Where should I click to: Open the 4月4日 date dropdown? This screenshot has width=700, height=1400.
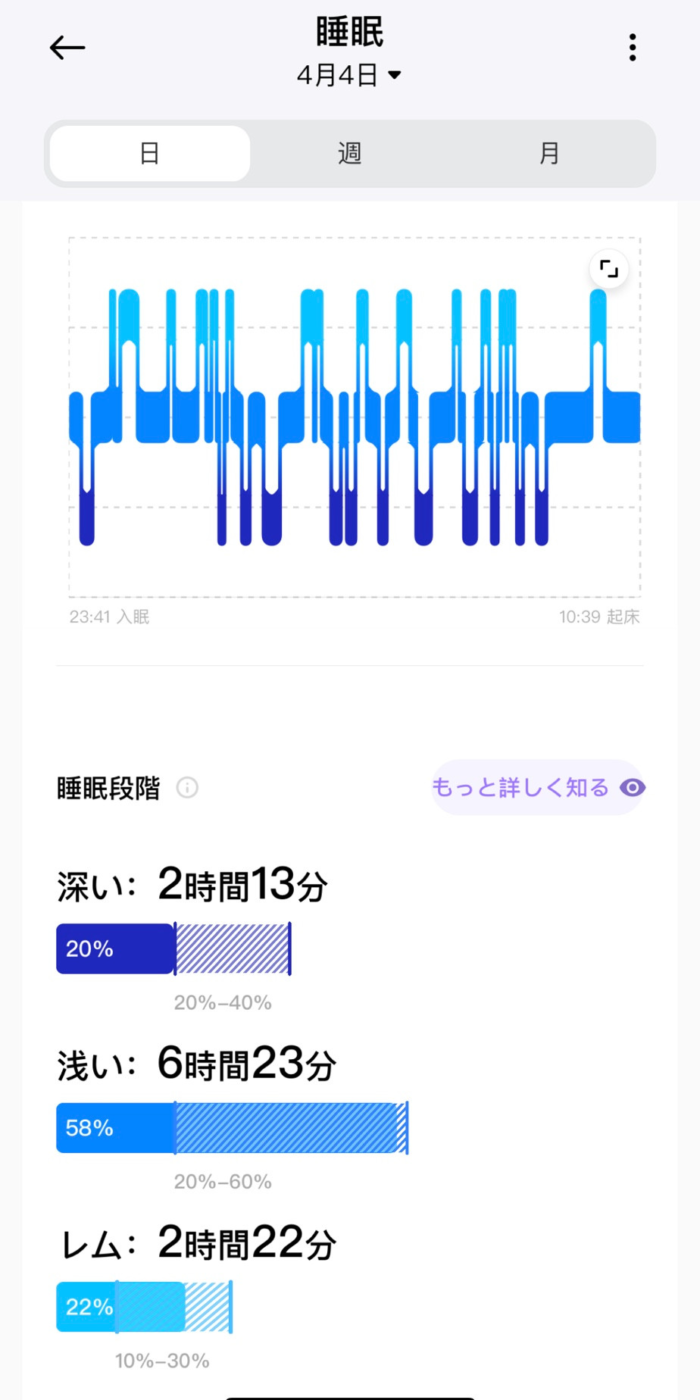[349, 75]
